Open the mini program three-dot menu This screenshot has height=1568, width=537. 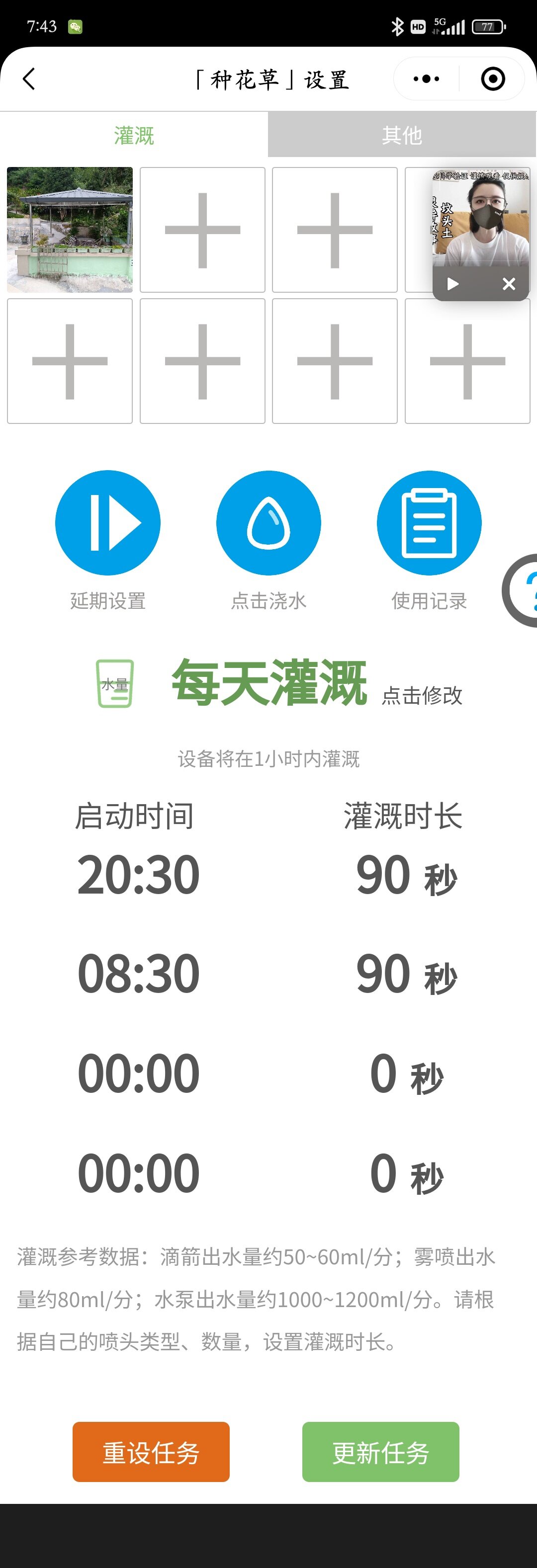(x=426, y=79)
